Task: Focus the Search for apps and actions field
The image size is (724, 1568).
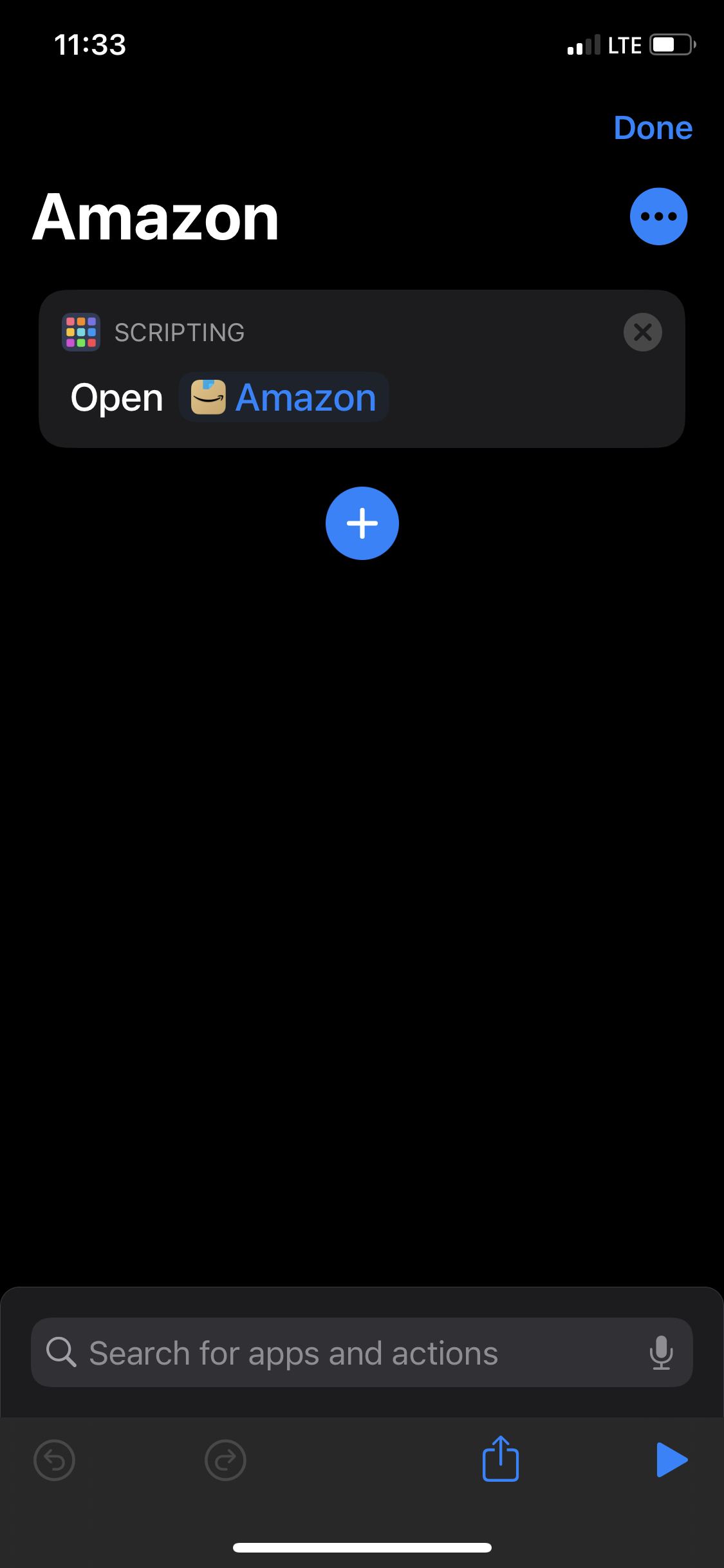Action: click(348, 1352)
